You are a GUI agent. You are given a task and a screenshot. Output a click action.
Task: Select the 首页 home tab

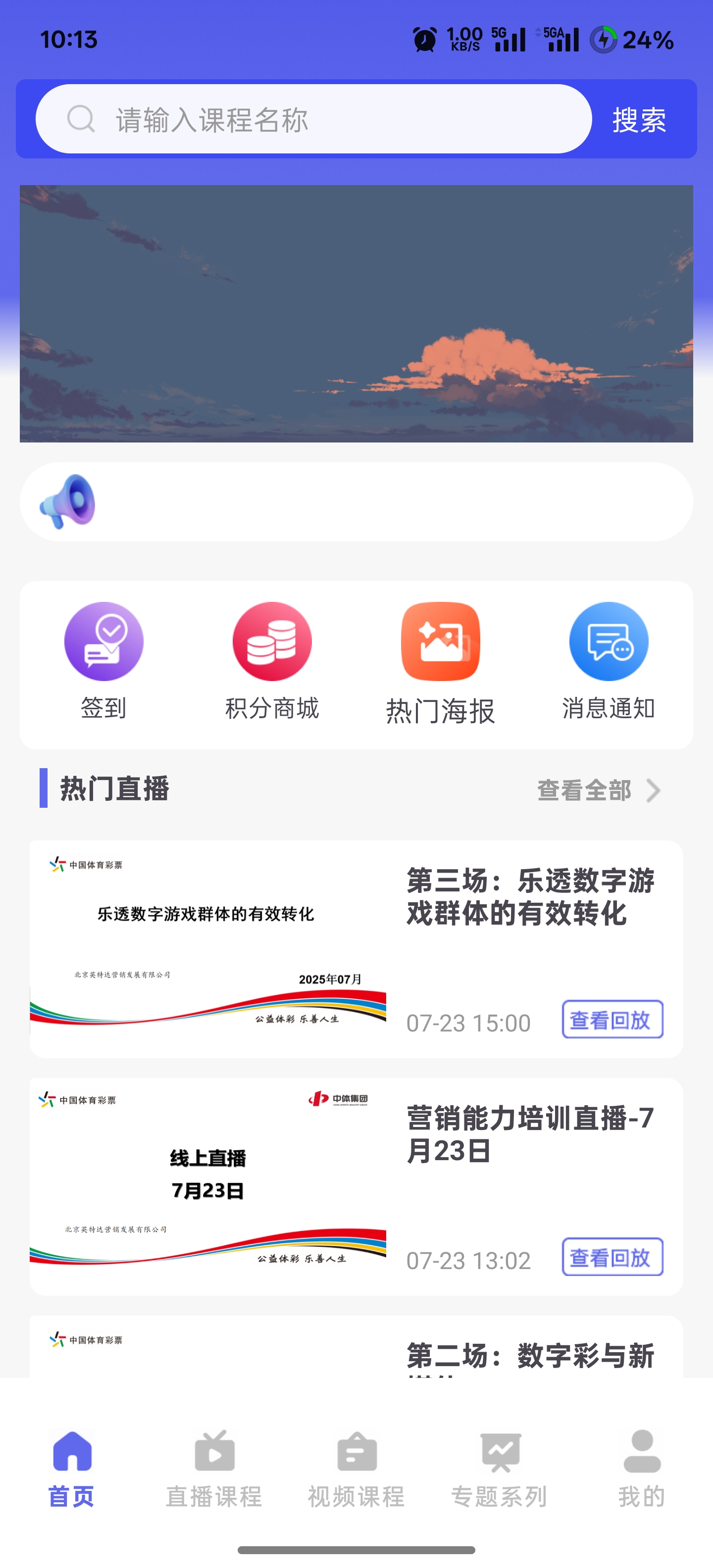pos(72,1468)
